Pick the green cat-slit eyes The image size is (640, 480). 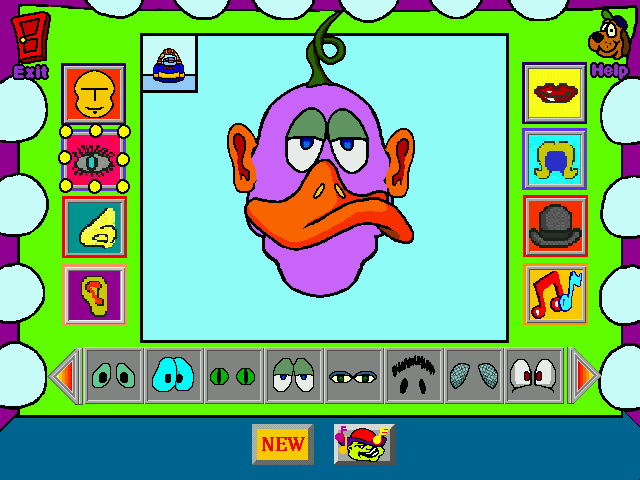pos(234,376)
